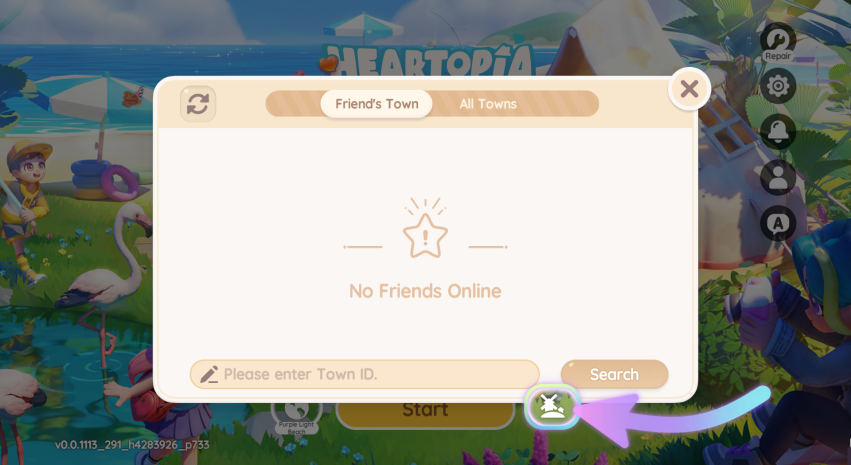The width and height of the screenshot is (851, 465).
Task: Open the Repair tool
Action: 778,42
